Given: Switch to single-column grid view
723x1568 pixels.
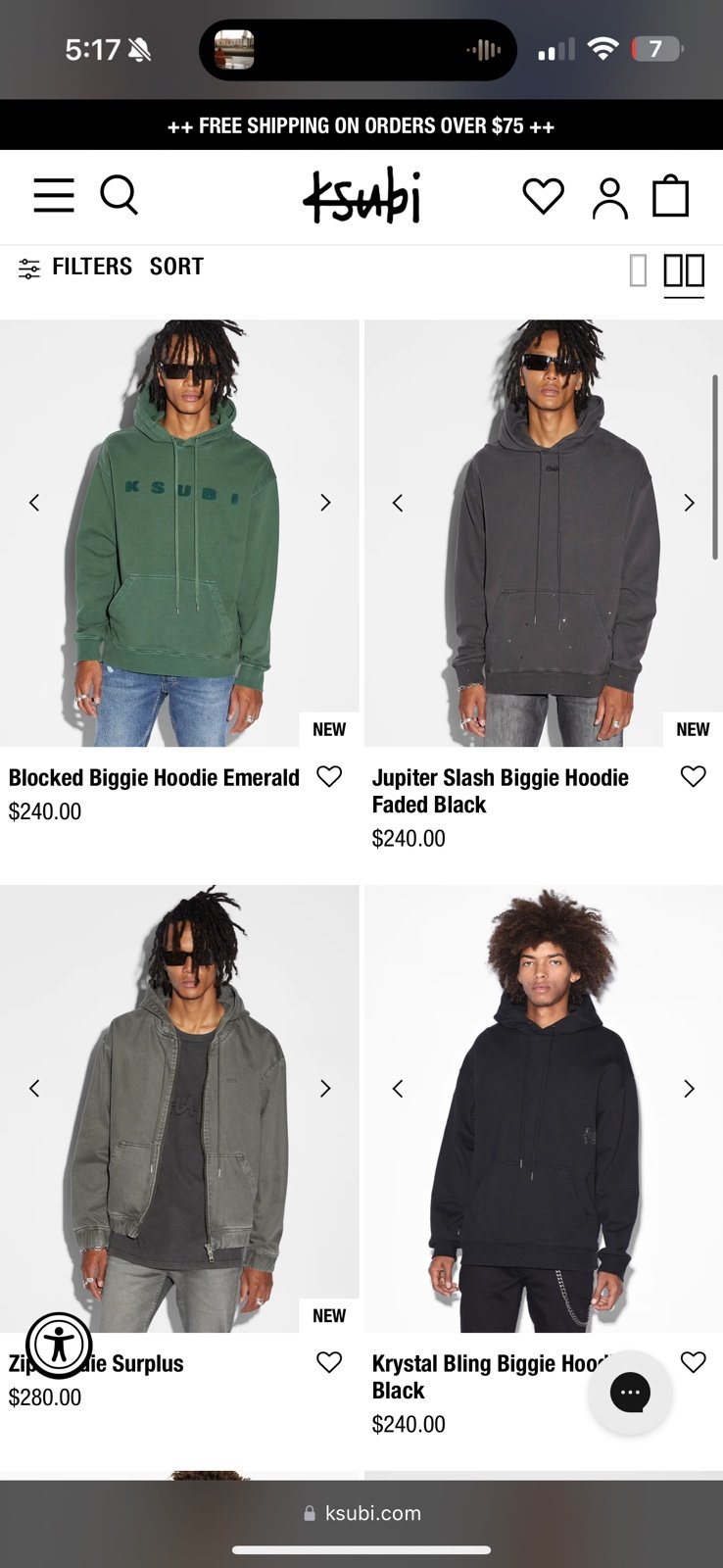Looking at the screenshot, I should pyautogui.click(x=638, y=270).
